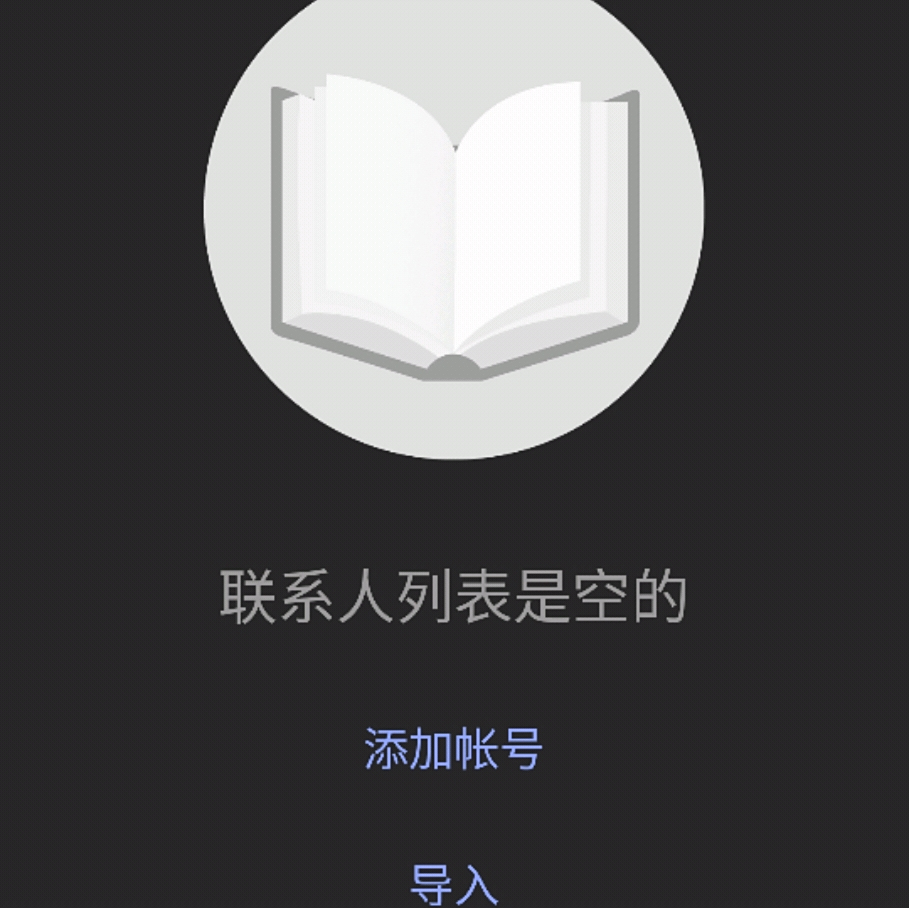Tap 添加帐号 to add an account
909x908 pixels.
[454, 749]
